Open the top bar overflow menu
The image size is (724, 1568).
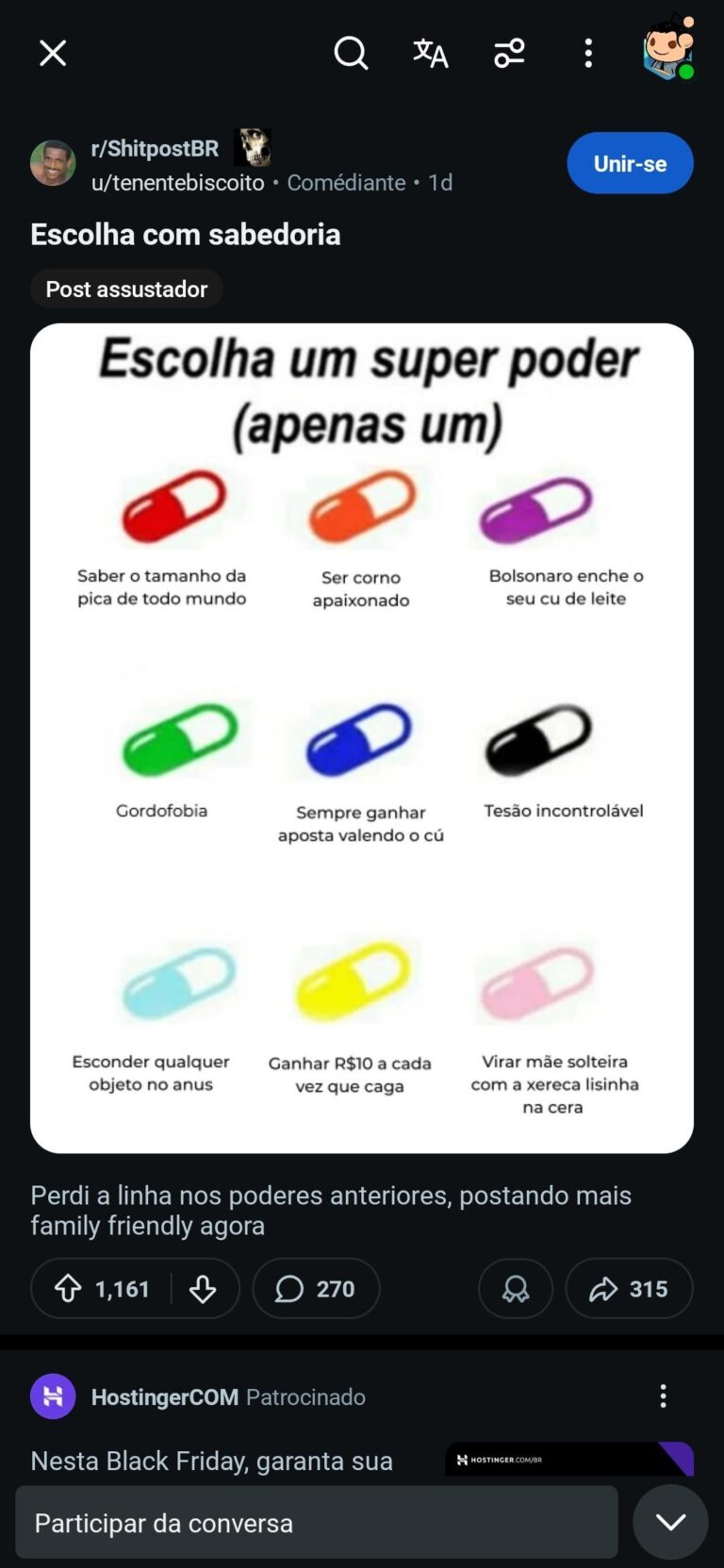(x=588, y=53)
